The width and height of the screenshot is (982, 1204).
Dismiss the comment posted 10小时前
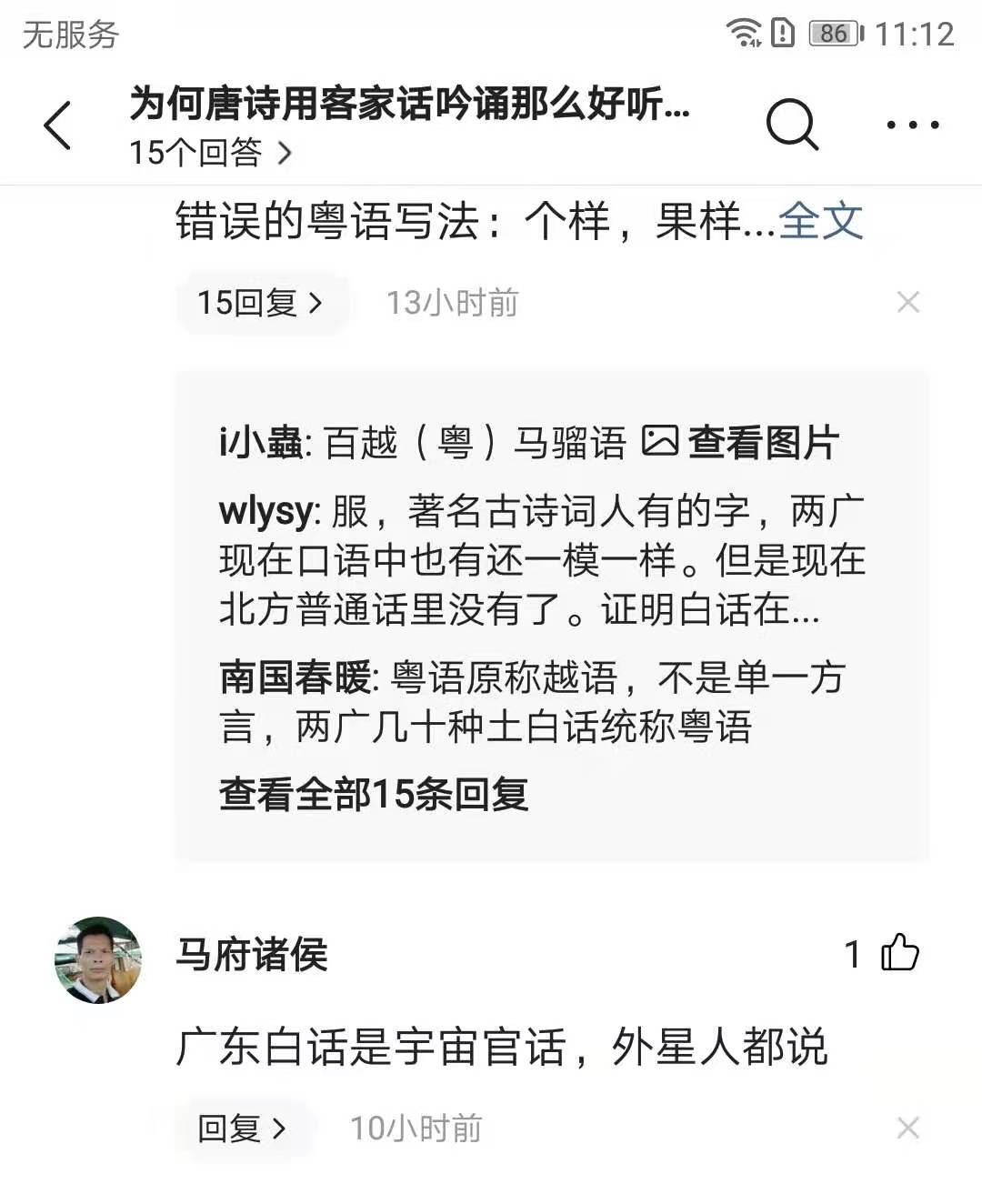pos(907,1128)
